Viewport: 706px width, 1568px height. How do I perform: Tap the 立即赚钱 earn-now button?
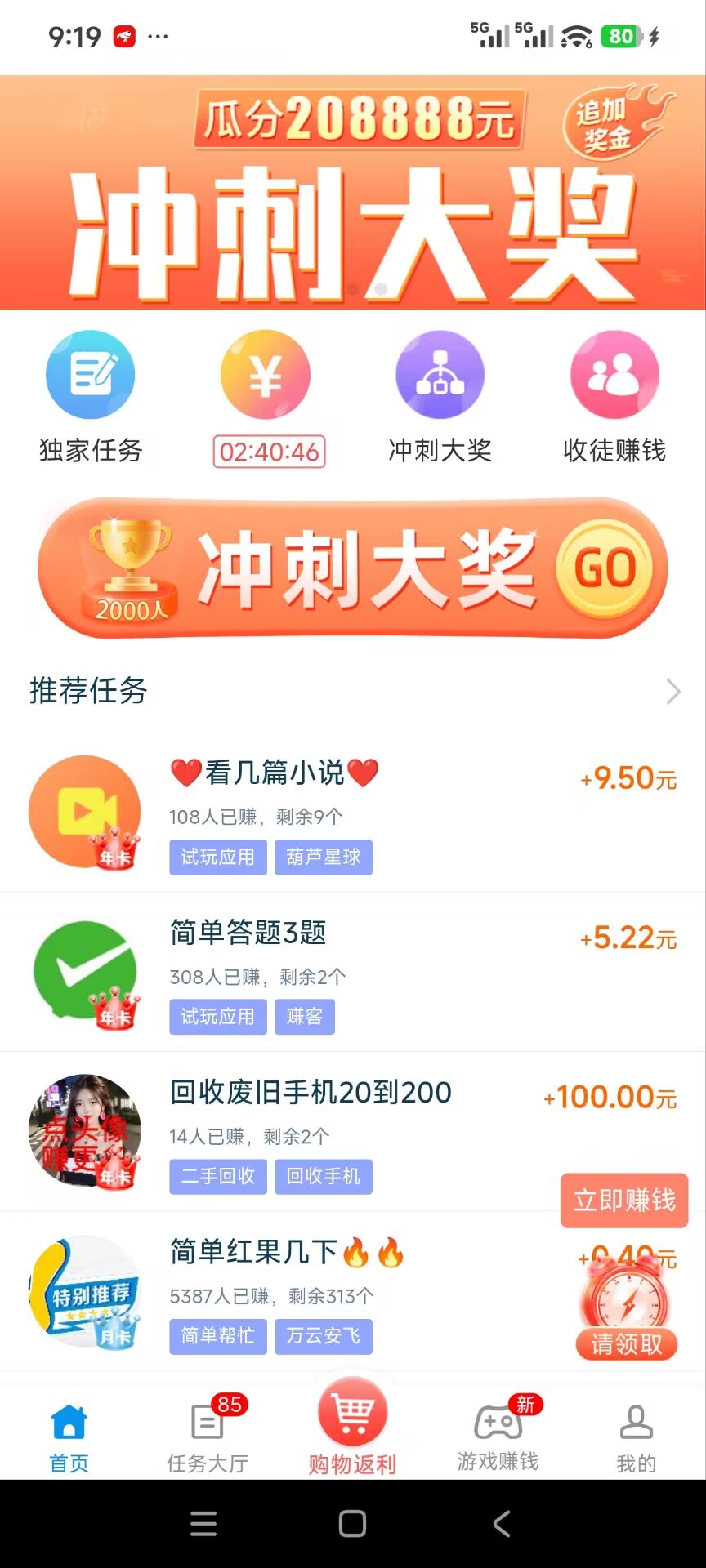pyautogui.click(x=624, y=1200)
